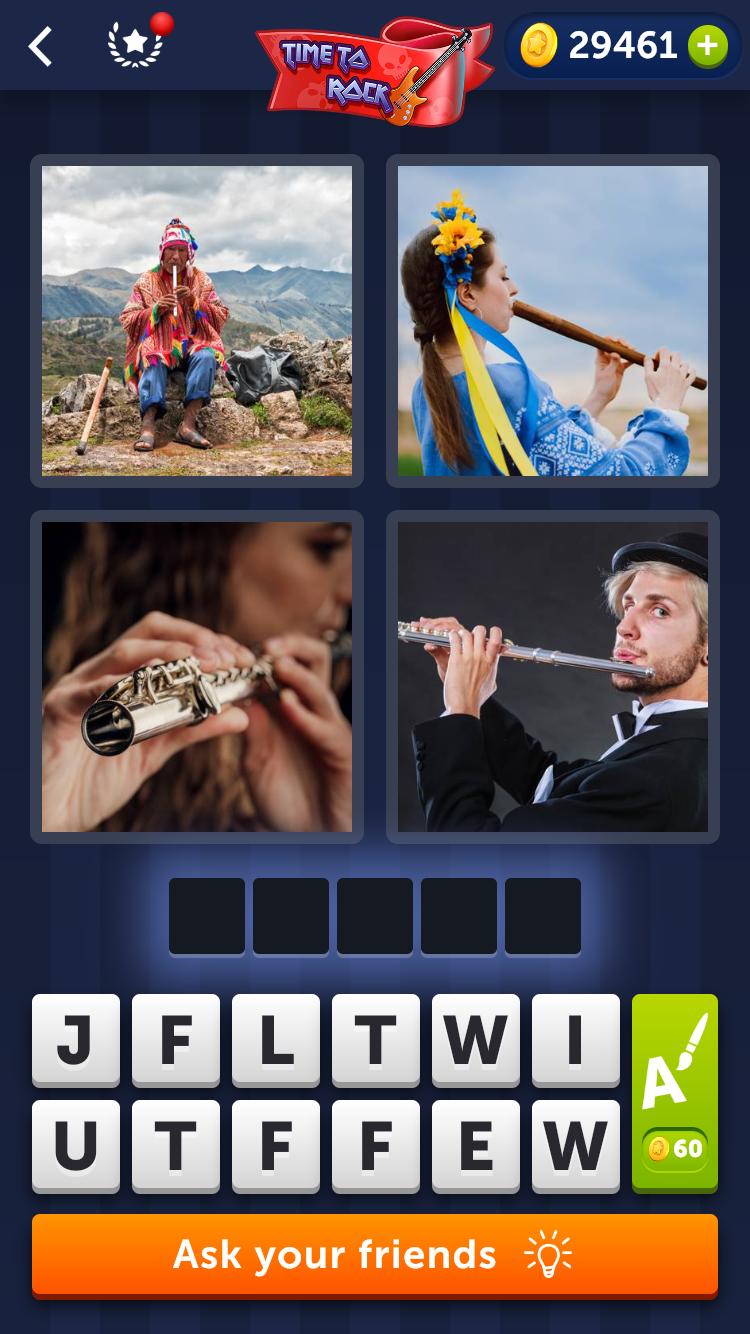Open the Time to Rock event banner

(x=375, y=70)
